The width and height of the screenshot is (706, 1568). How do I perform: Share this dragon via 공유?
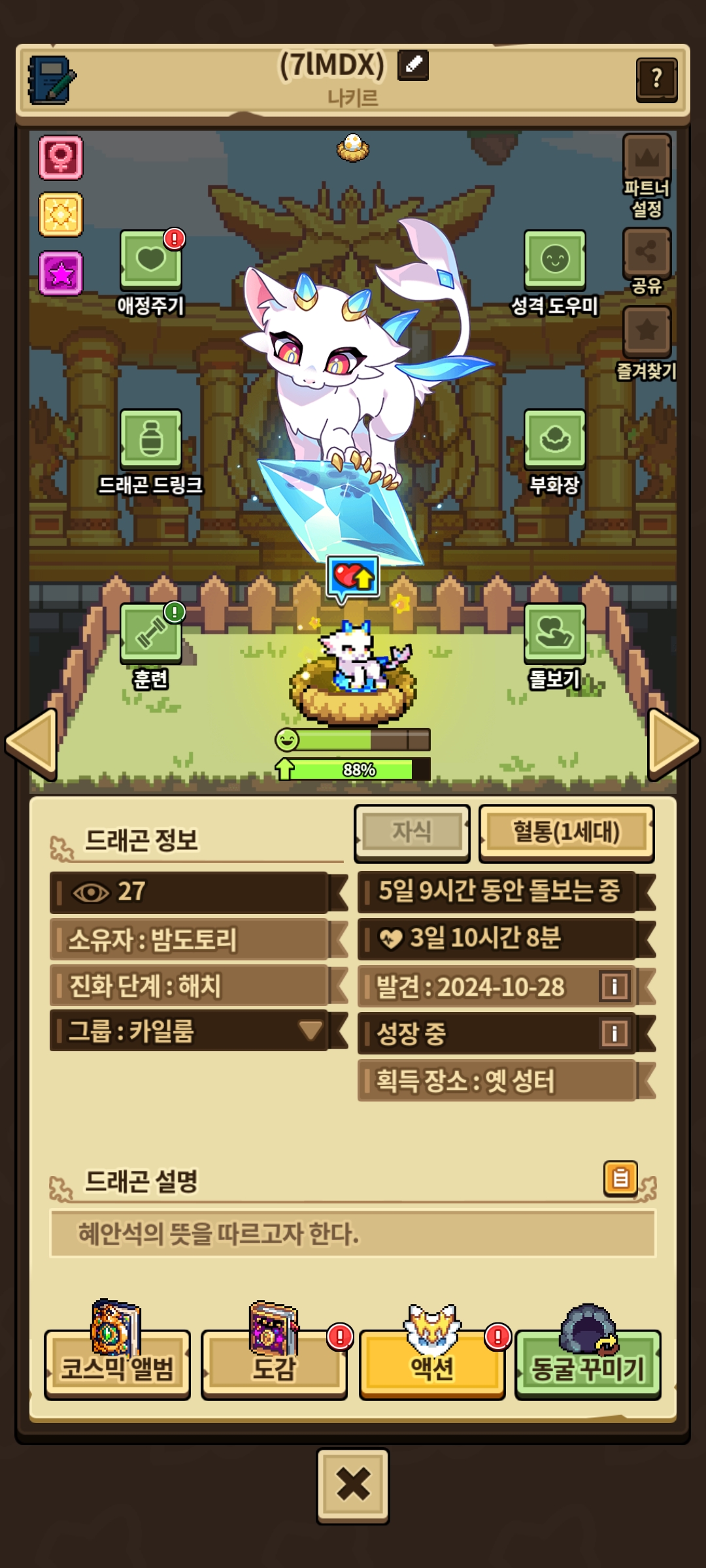(647, 253)
